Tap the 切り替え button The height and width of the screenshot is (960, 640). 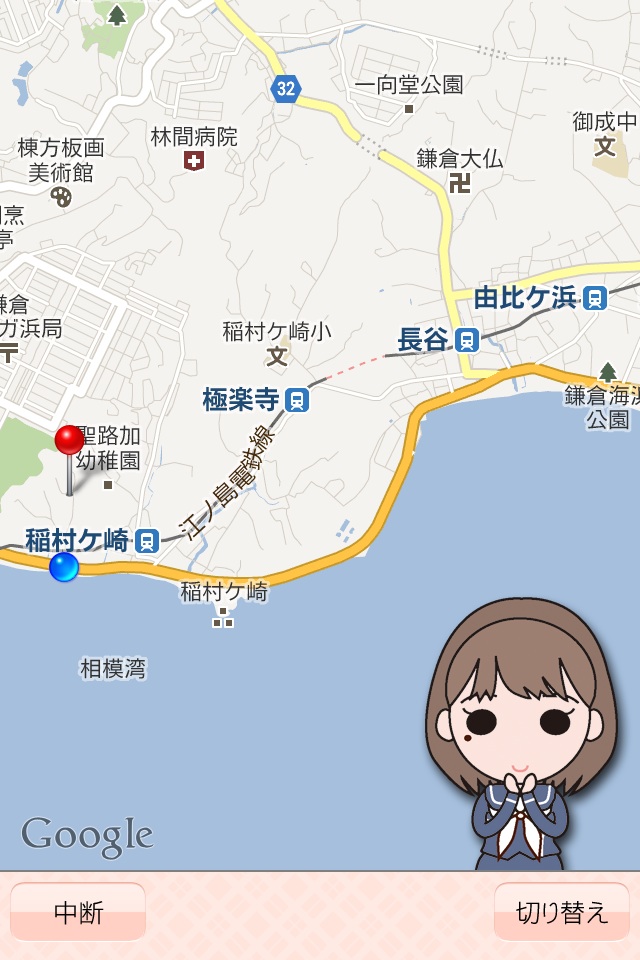(x=561, y=912)
